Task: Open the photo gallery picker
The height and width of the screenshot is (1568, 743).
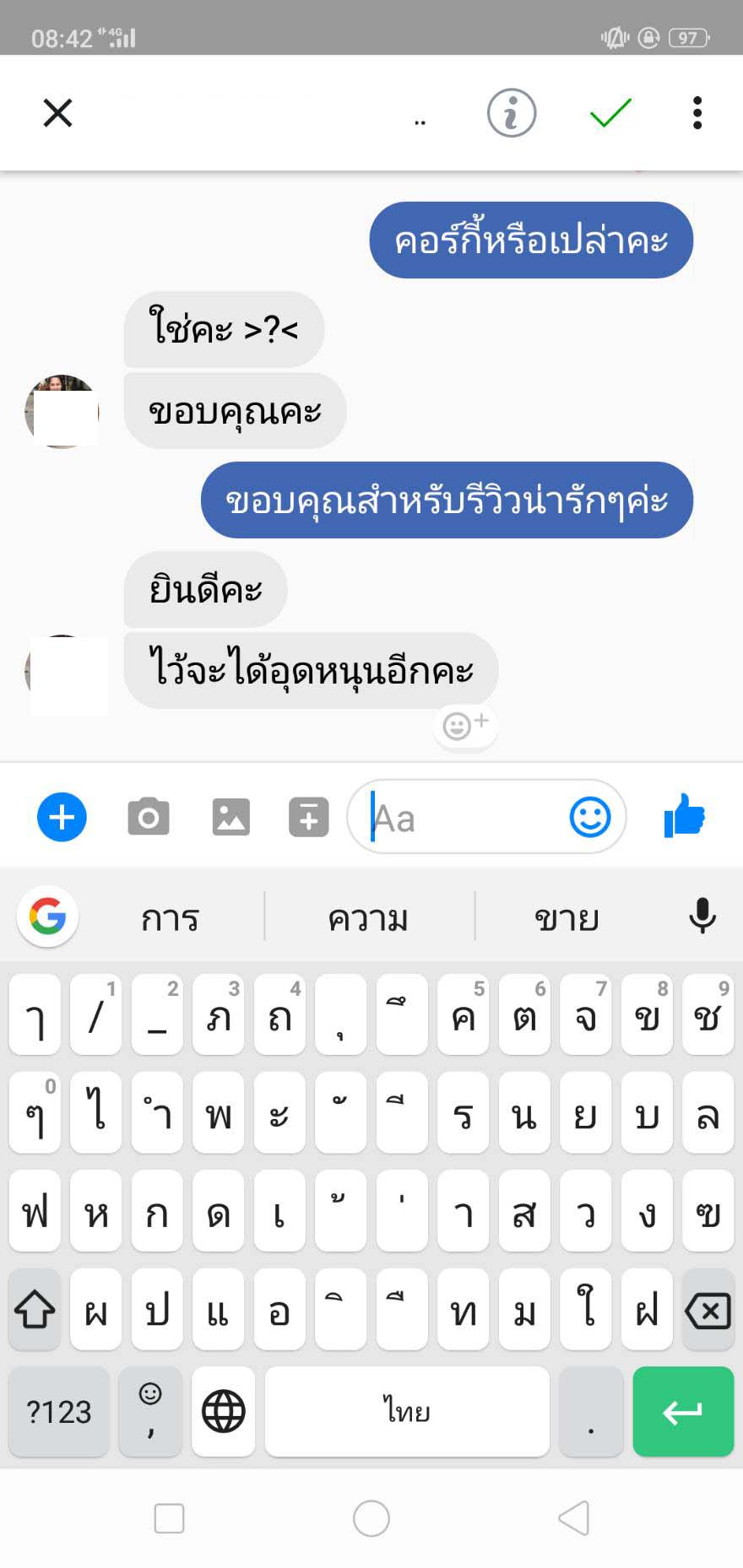Action: click(230, 817)
